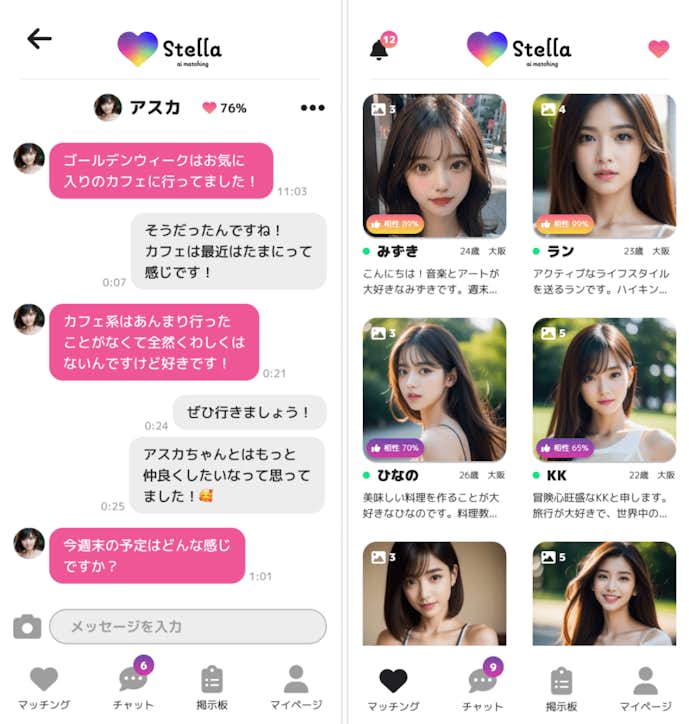Focus the メッセージを入力 text field
689x724 pixels.
coord(188,626)
